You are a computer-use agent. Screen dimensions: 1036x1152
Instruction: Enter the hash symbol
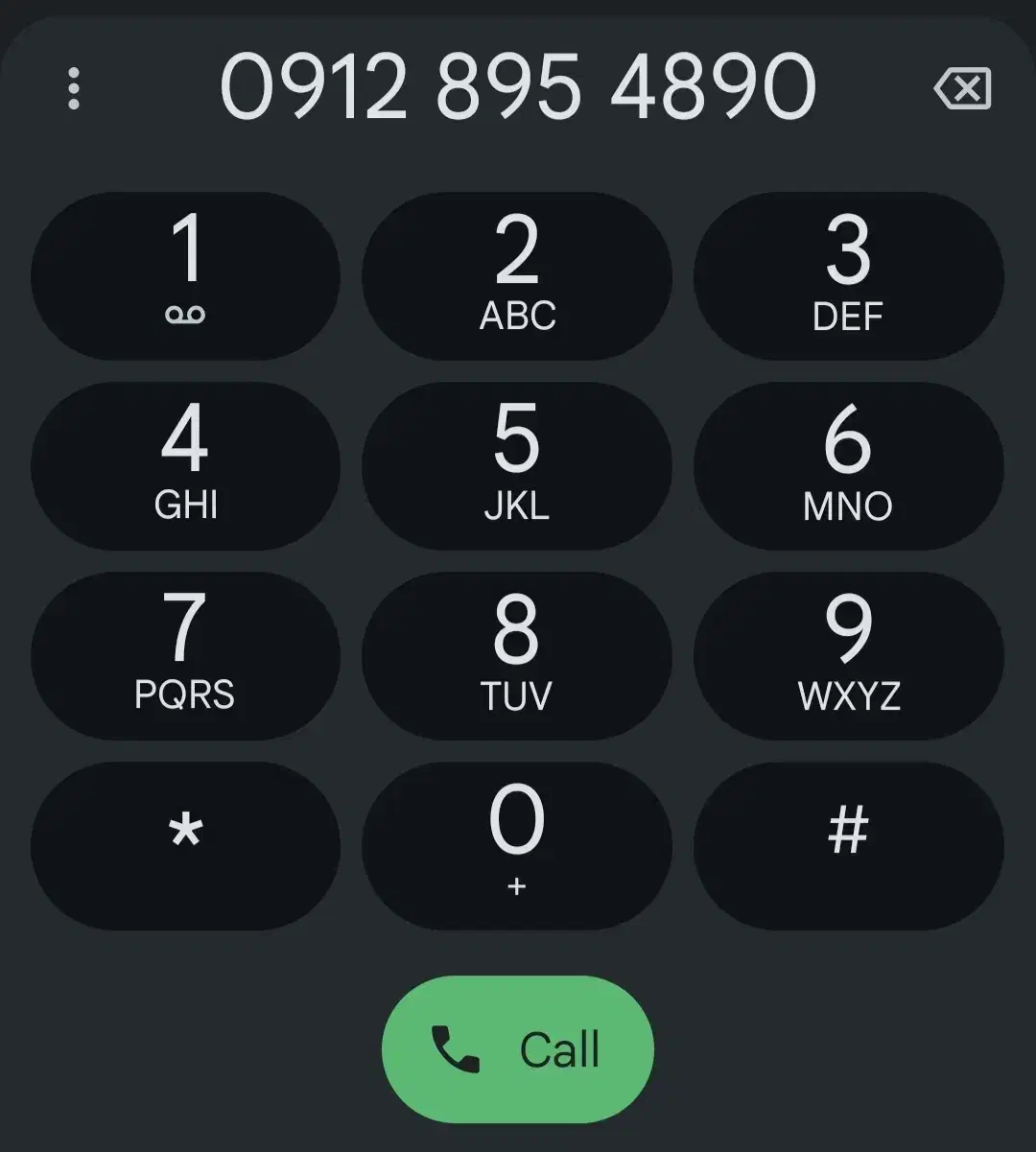(x=848, y=845)
